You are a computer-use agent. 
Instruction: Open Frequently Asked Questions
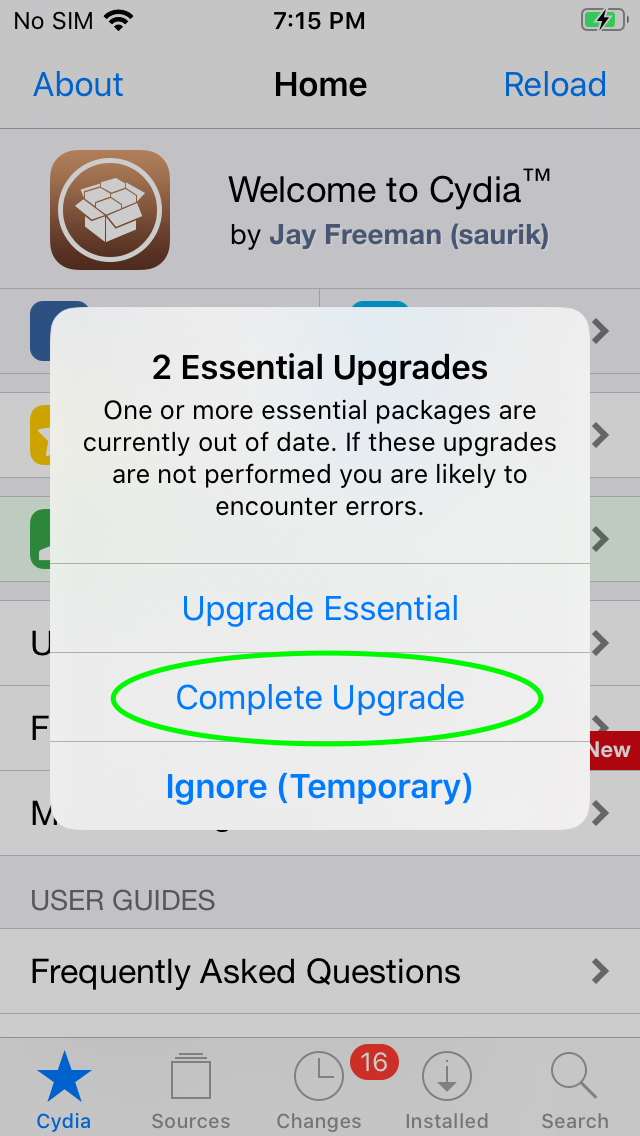pos(320,971)
